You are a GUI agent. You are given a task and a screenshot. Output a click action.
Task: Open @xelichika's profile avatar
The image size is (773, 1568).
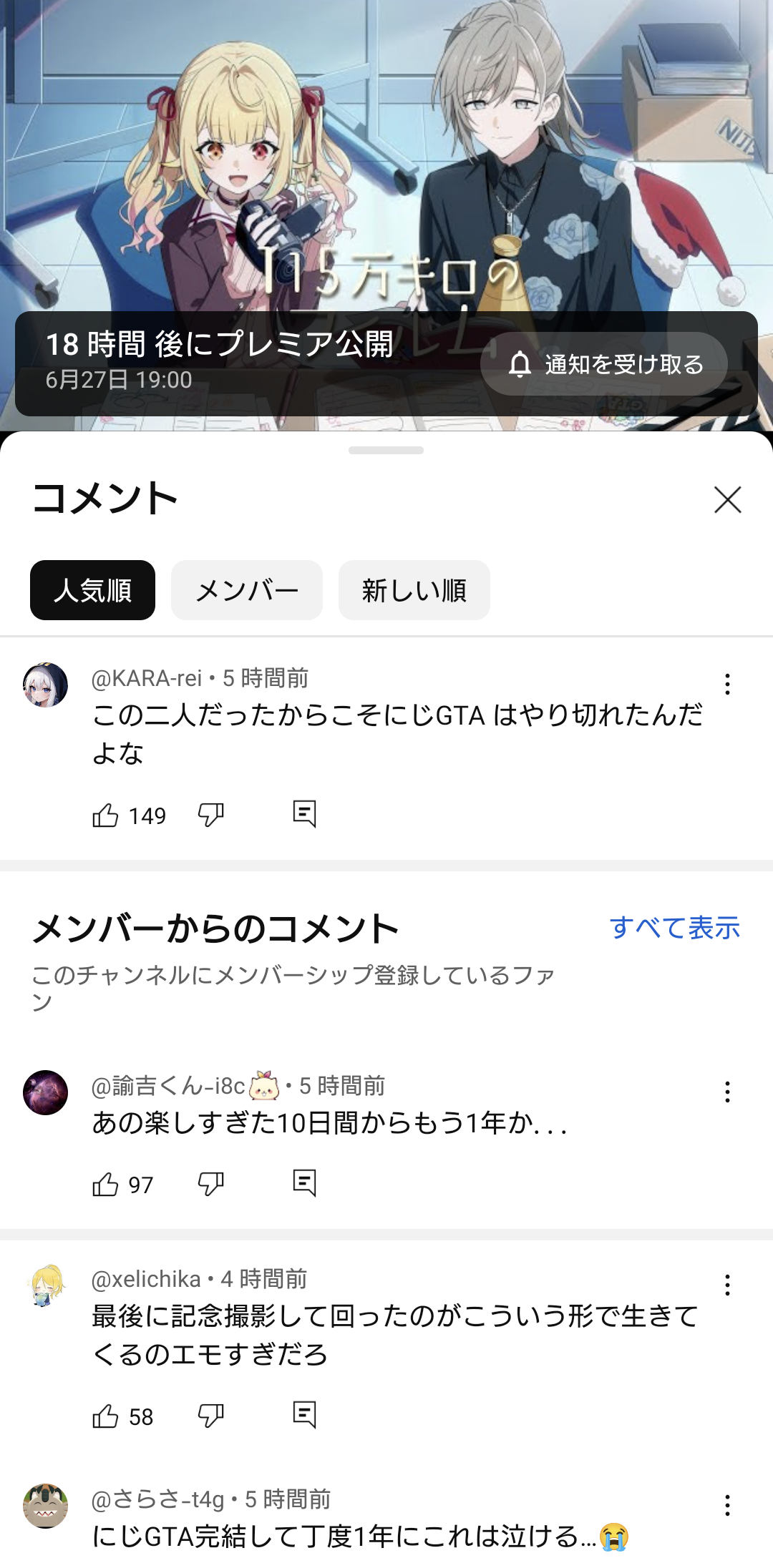pos(46,1285)
